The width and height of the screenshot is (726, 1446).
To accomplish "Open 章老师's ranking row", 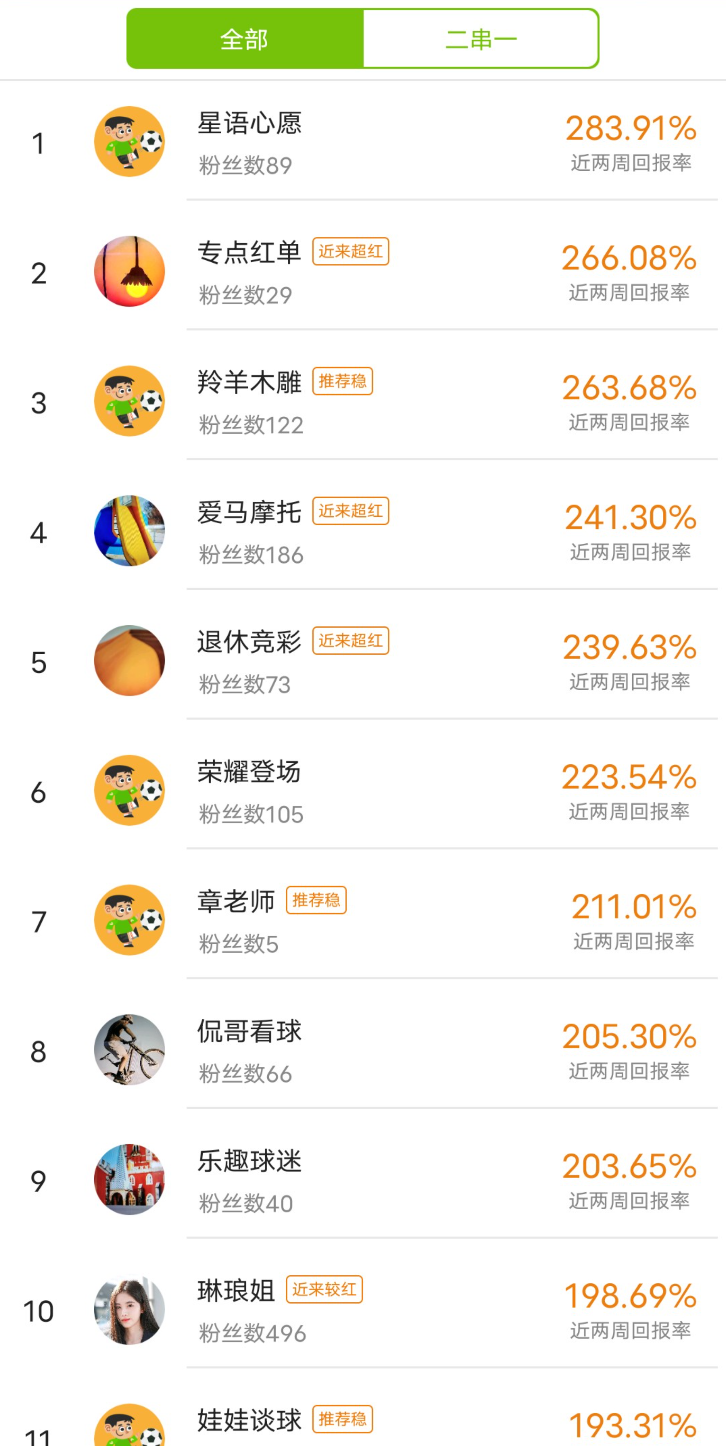I will [x=236, y=902].
